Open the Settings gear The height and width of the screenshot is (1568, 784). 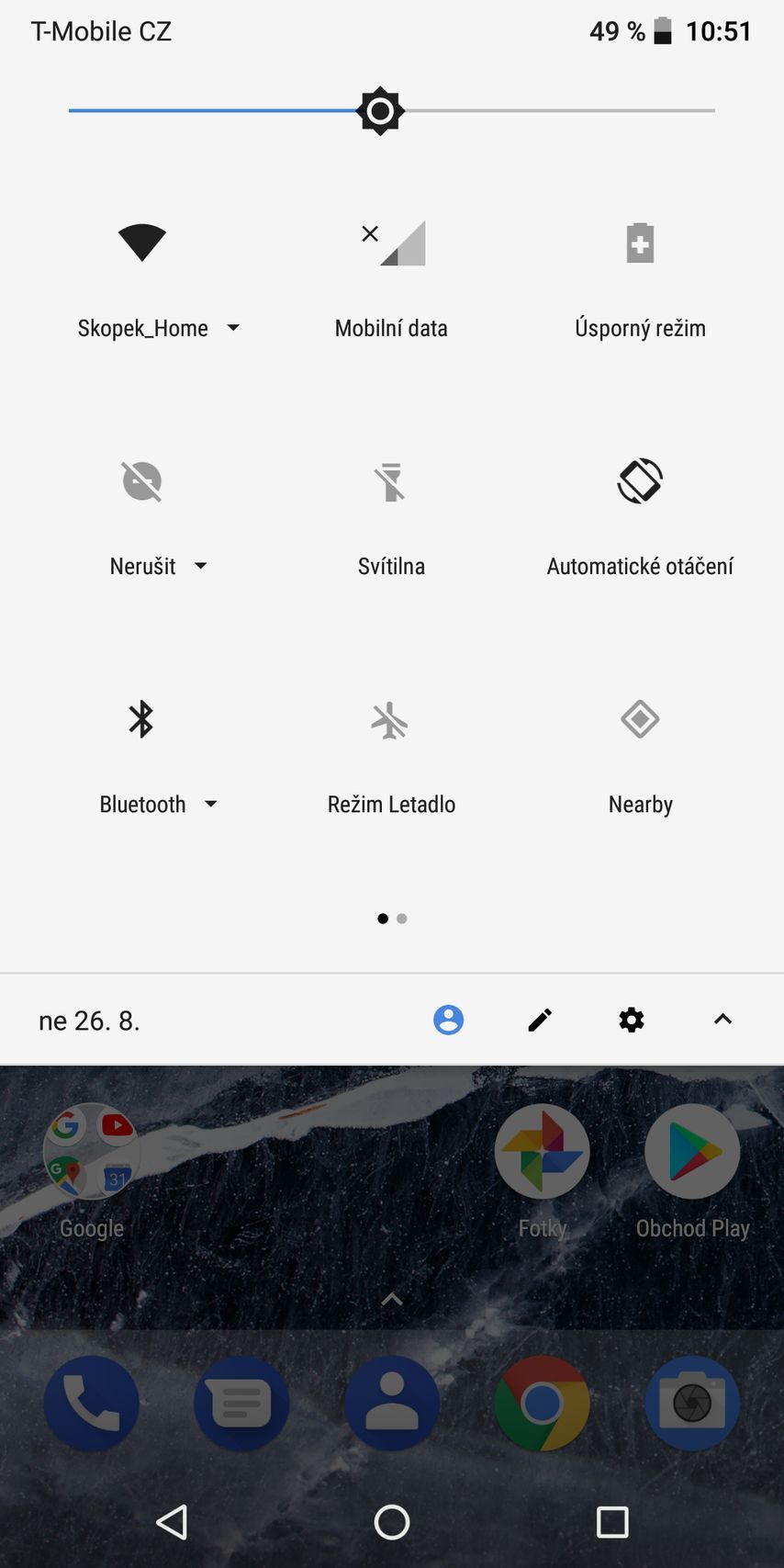(631, 1020)
